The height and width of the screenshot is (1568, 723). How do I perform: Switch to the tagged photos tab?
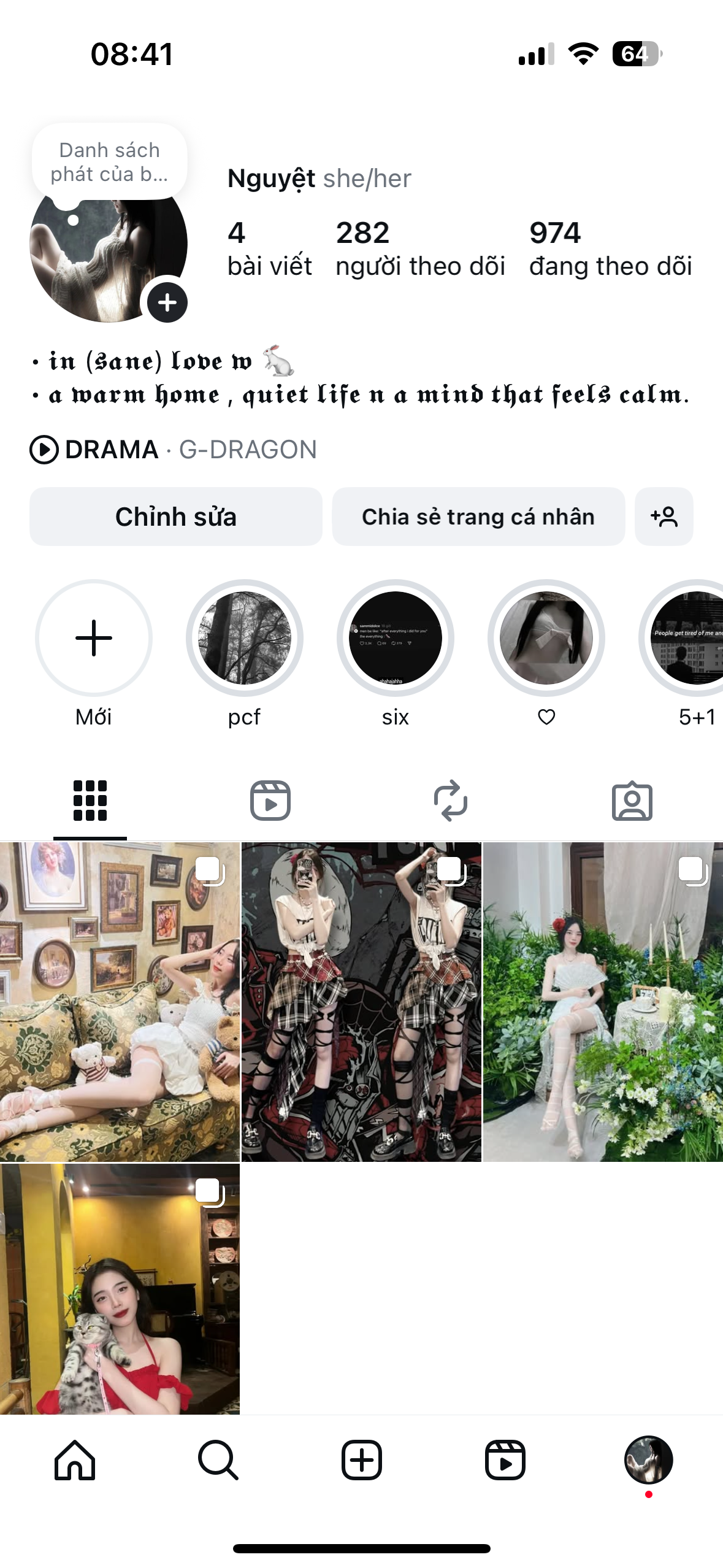[632, 801]
